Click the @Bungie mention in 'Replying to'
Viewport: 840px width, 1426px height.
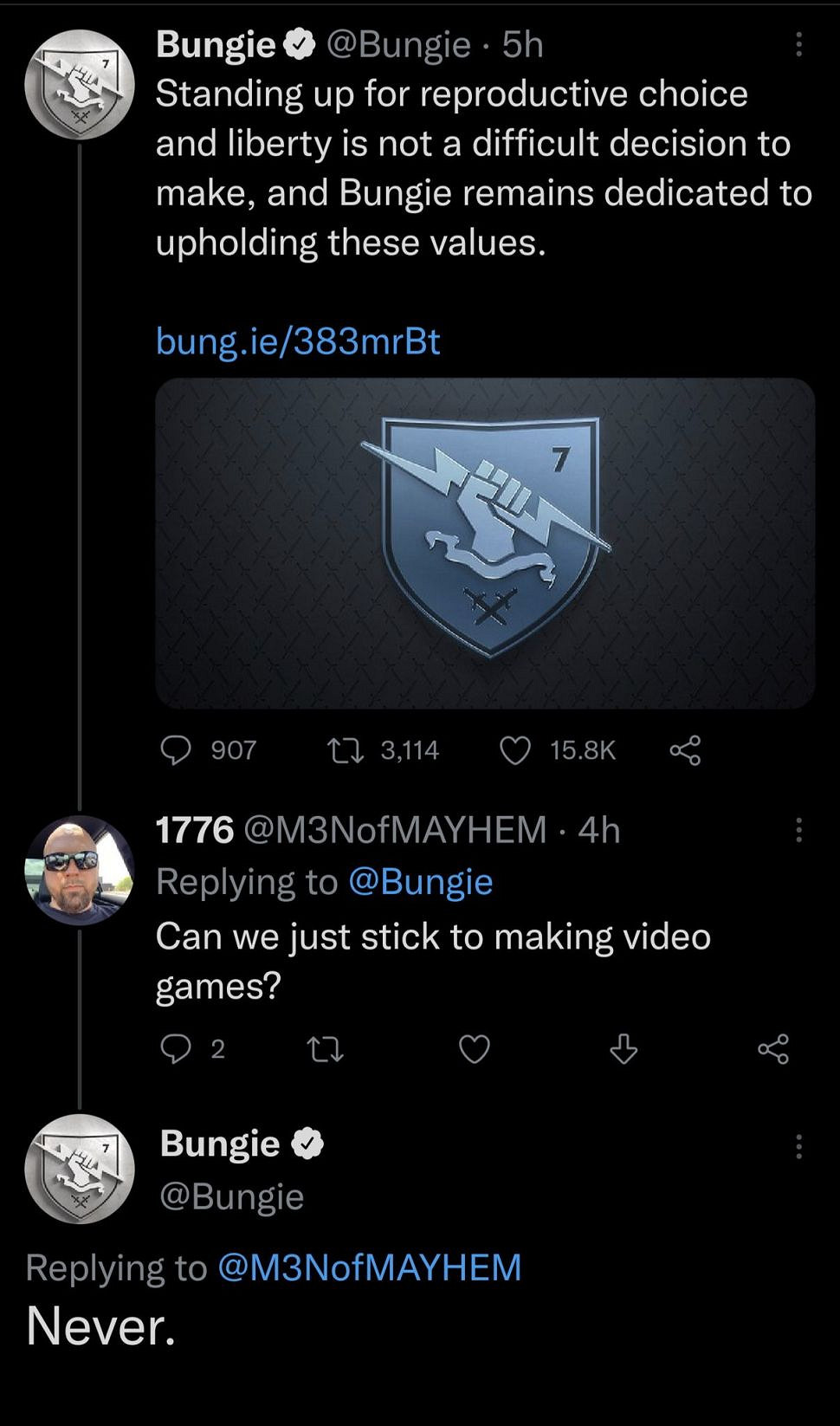click(x=423, y=881)
